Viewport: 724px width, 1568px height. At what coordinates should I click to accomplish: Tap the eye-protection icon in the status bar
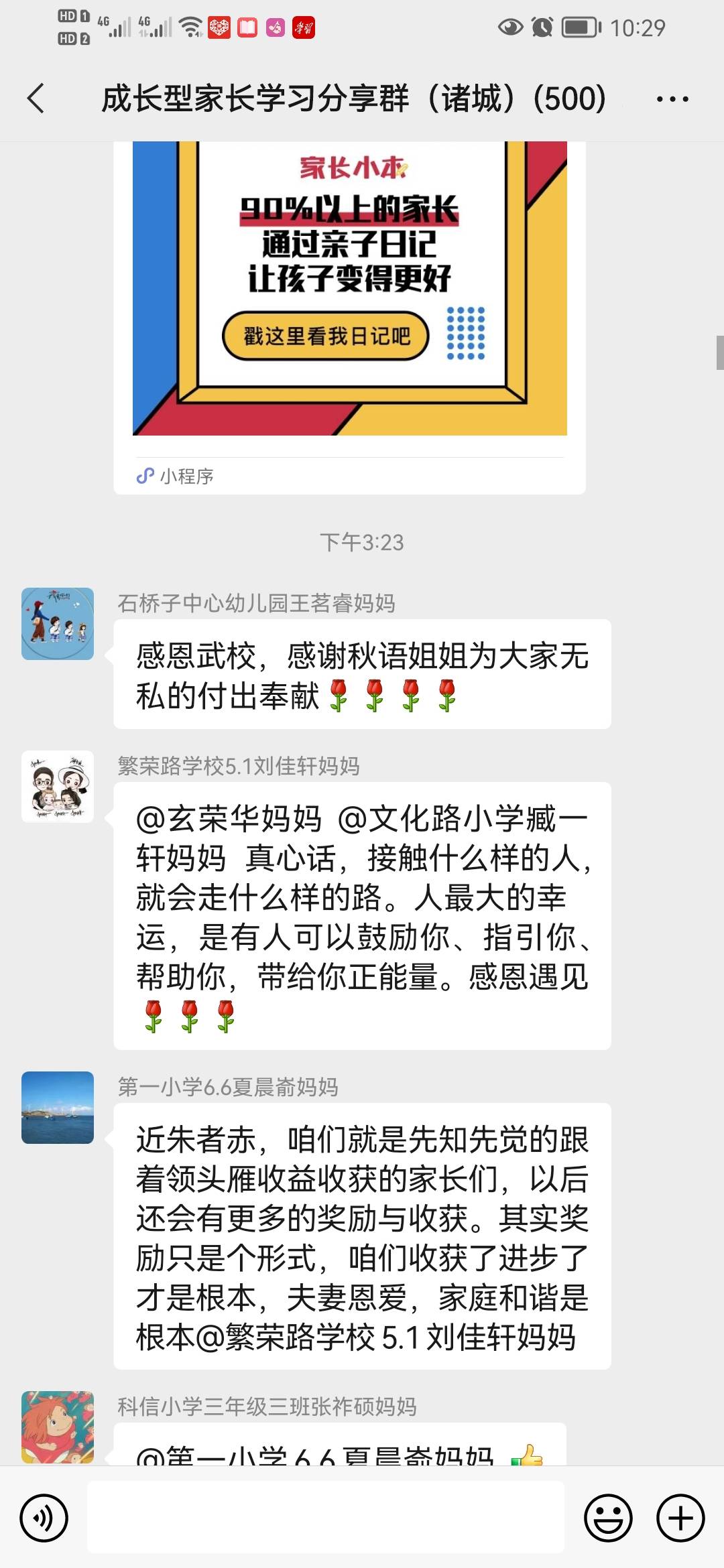[x=509, y=27]
